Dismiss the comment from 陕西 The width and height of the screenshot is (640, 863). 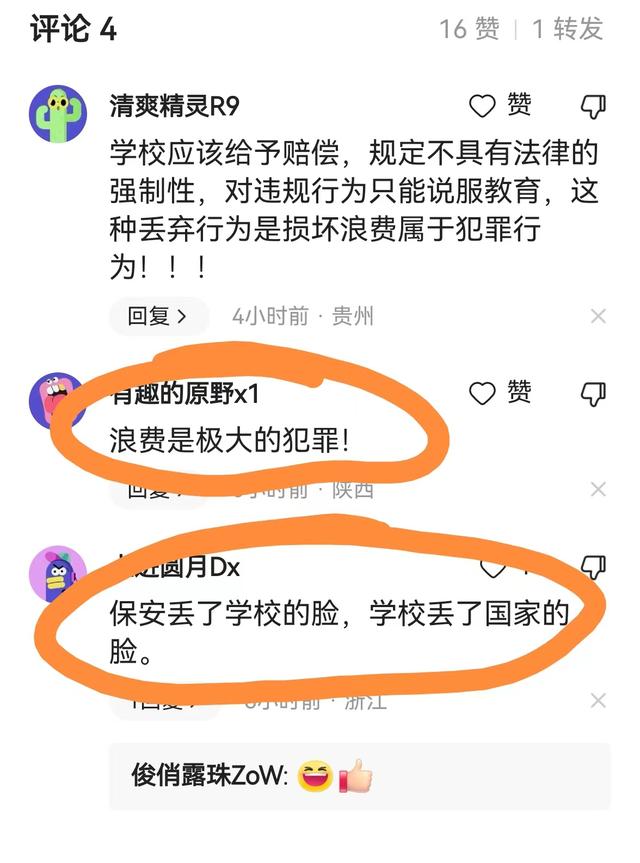click(598, 490)
